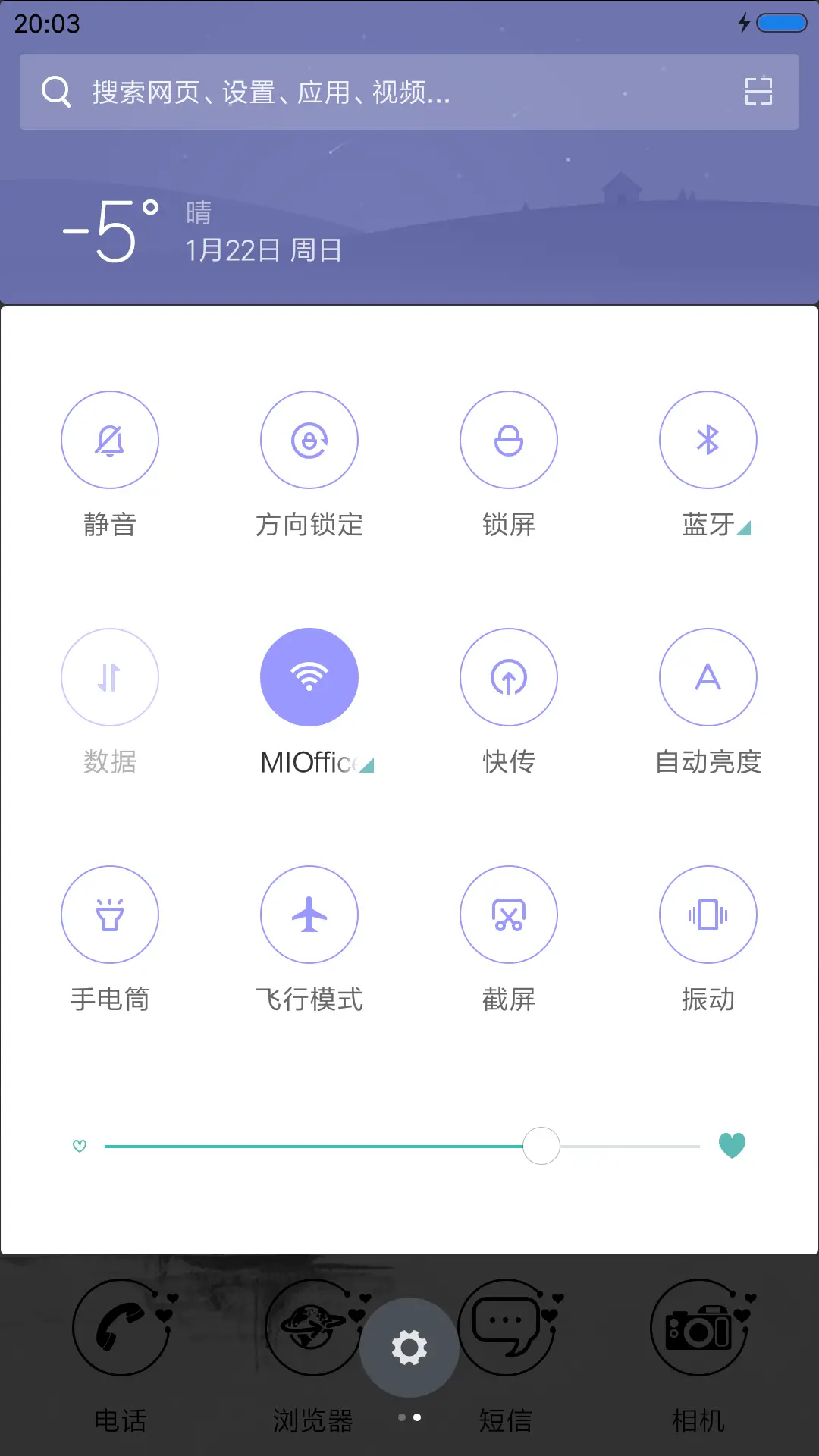
Task: Enable 振动 vibration mode
Action: 708,915
